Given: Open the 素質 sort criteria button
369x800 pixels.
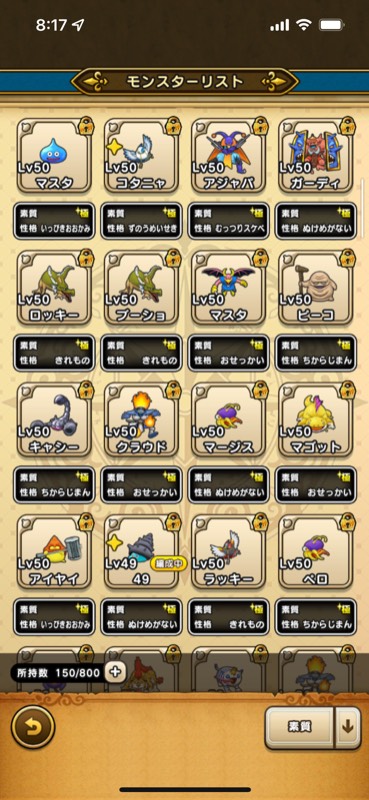Looking at the screenshot, I should [x=299, y=727].
